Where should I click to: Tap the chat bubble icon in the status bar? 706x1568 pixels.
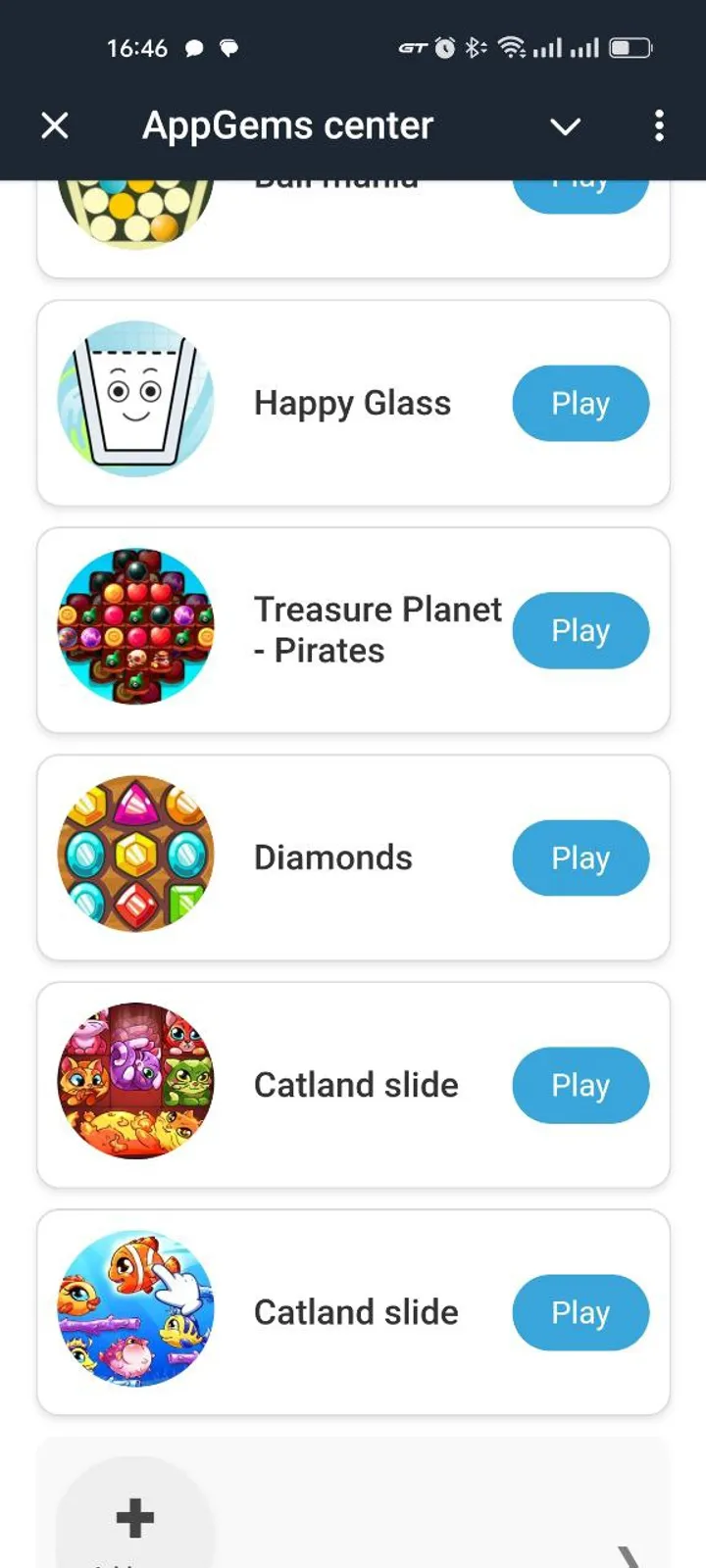pos(194,47)
